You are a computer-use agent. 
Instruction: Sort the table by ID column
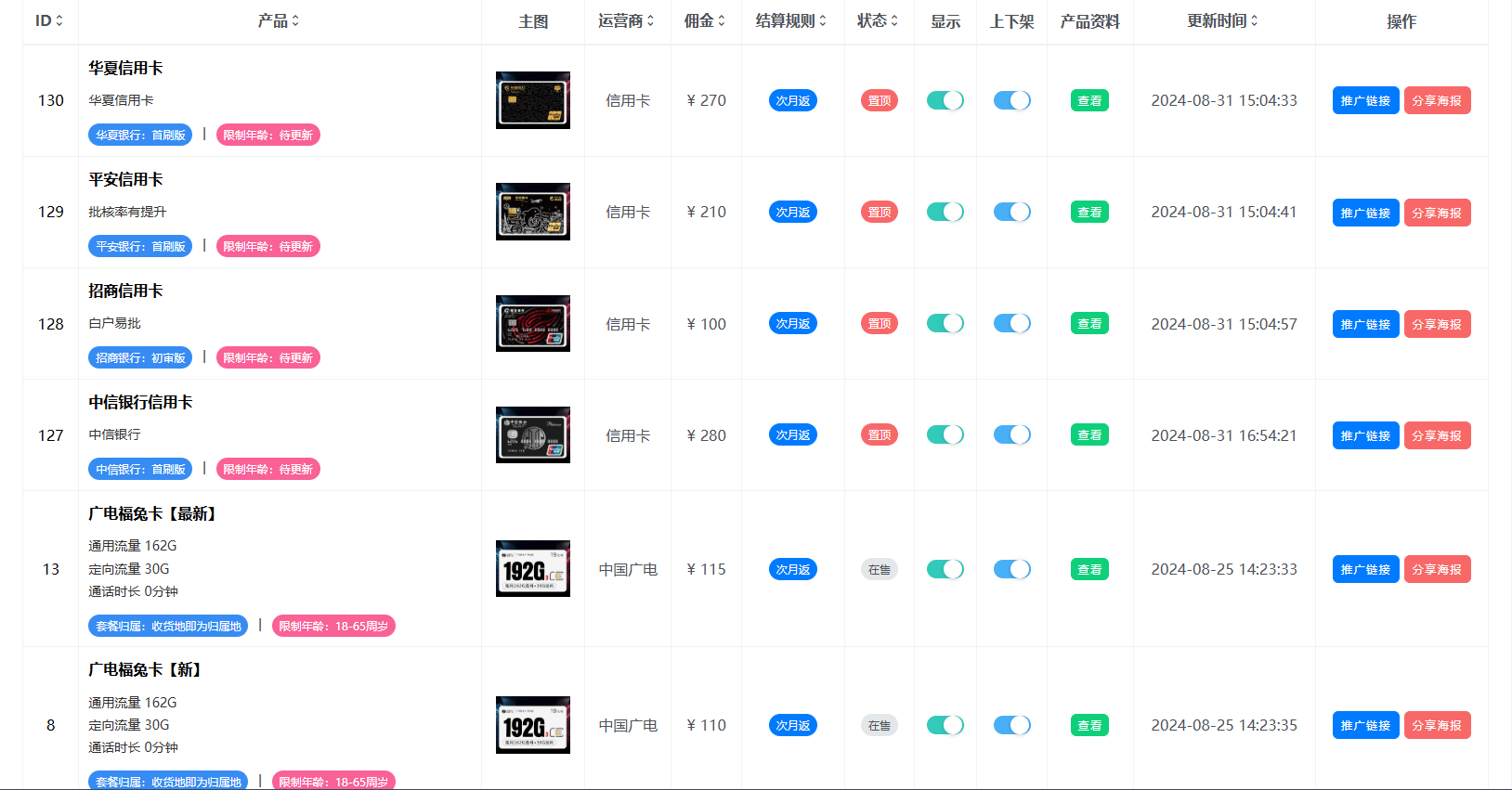[x=50, y=20]
